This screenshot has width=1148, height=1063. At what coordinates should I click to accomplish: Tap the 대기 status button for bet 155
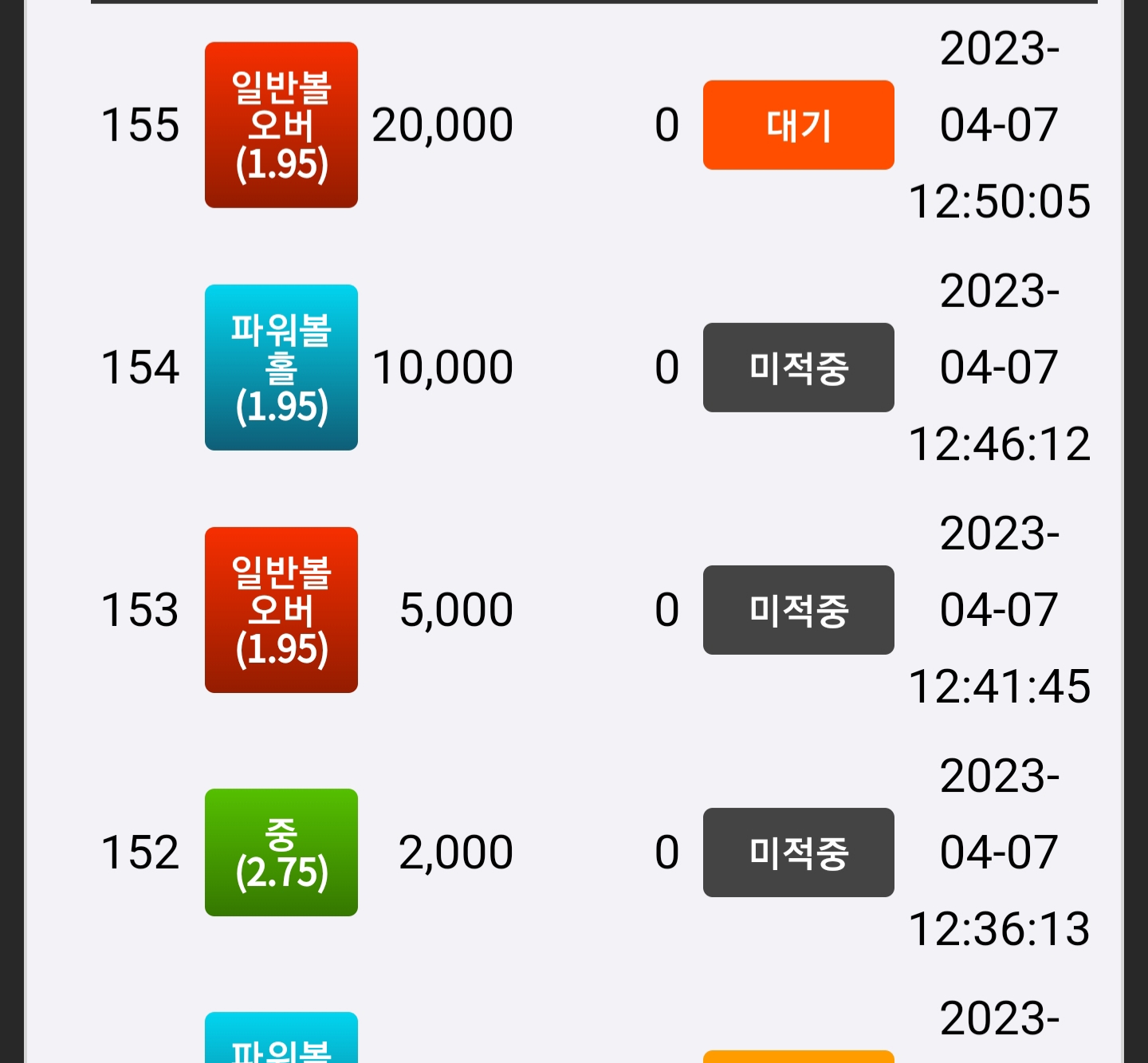coord(798,125)
